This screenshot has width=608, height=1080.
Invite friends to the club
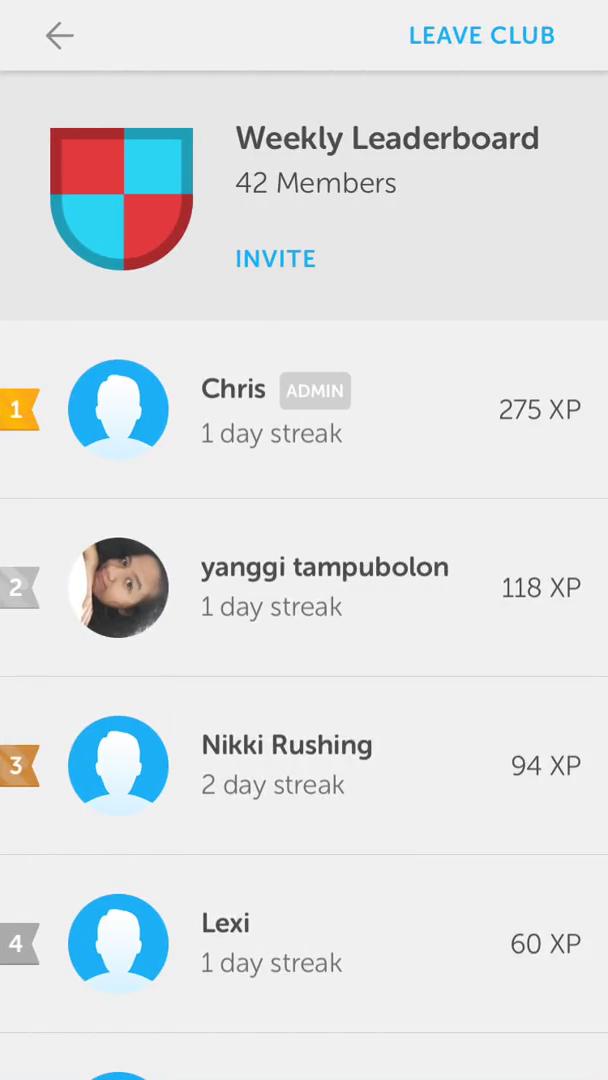[275, 259]
